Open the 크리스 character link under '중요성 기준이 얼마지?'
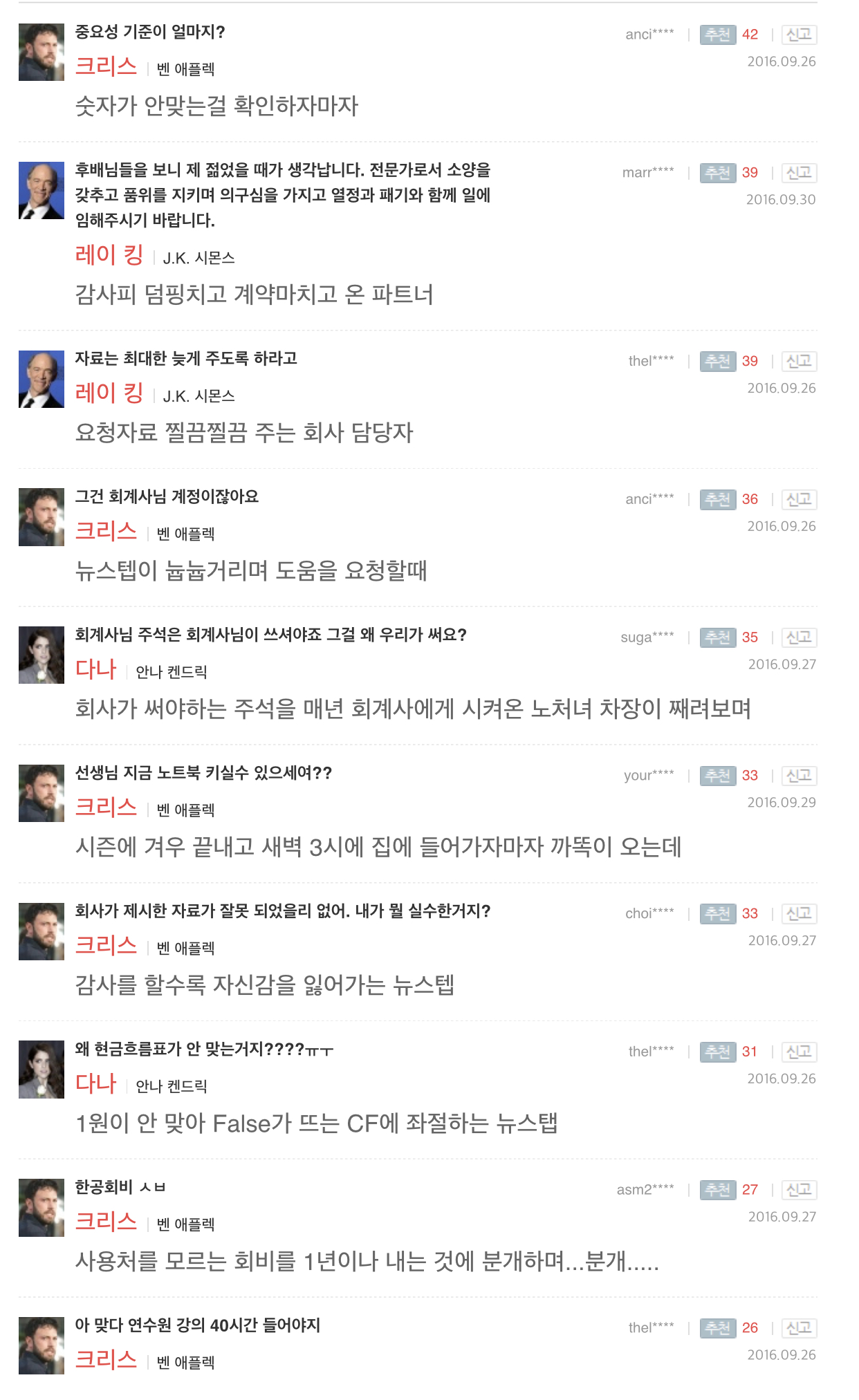Screen dimensions: 859x1400 (106, 66)
